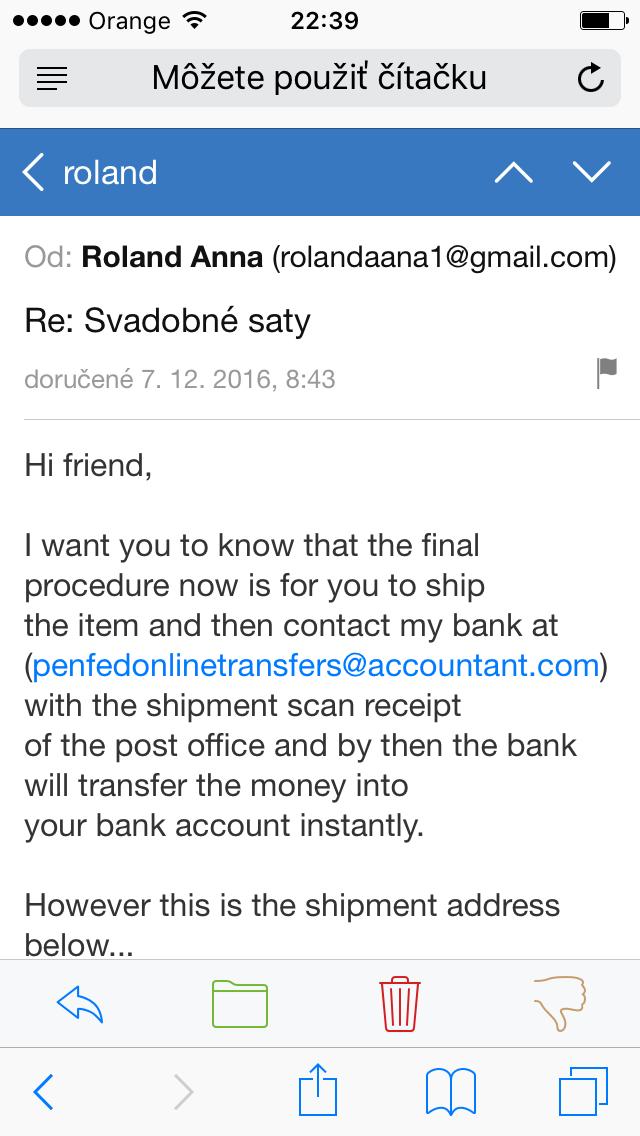Move the email to a folder
The height and width of the screenshot is (1136, 640).
240,1003
